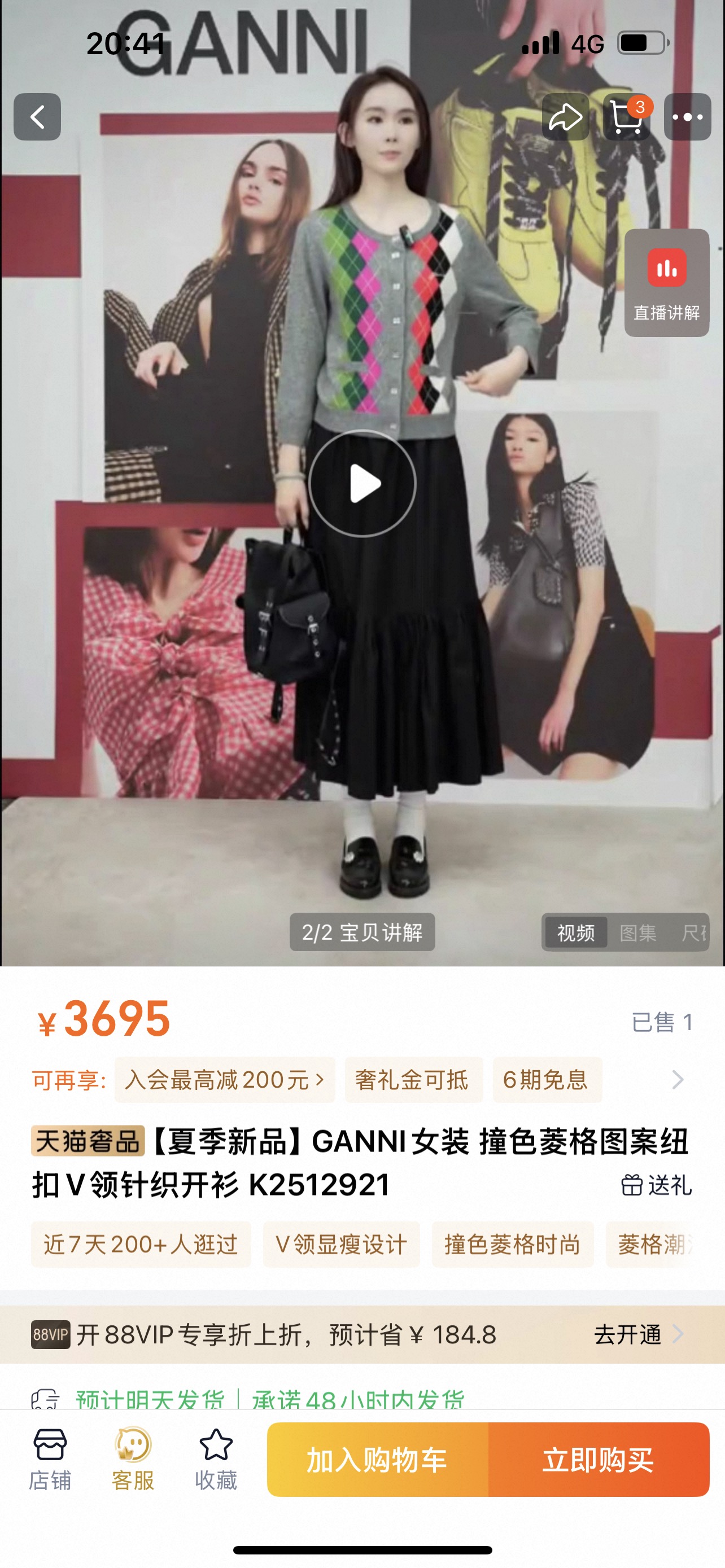Tap 加入购物车 to add to cart

[377, 1460]
